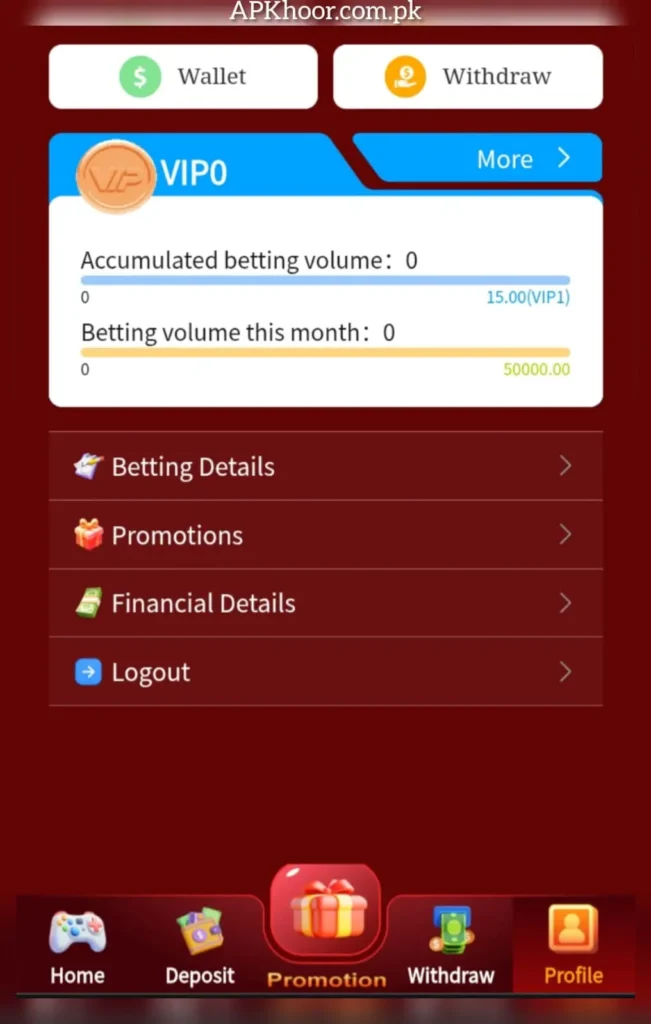Tap the Withdraw button at the top
651x1024 pixels.
click(x=468, y=77)
